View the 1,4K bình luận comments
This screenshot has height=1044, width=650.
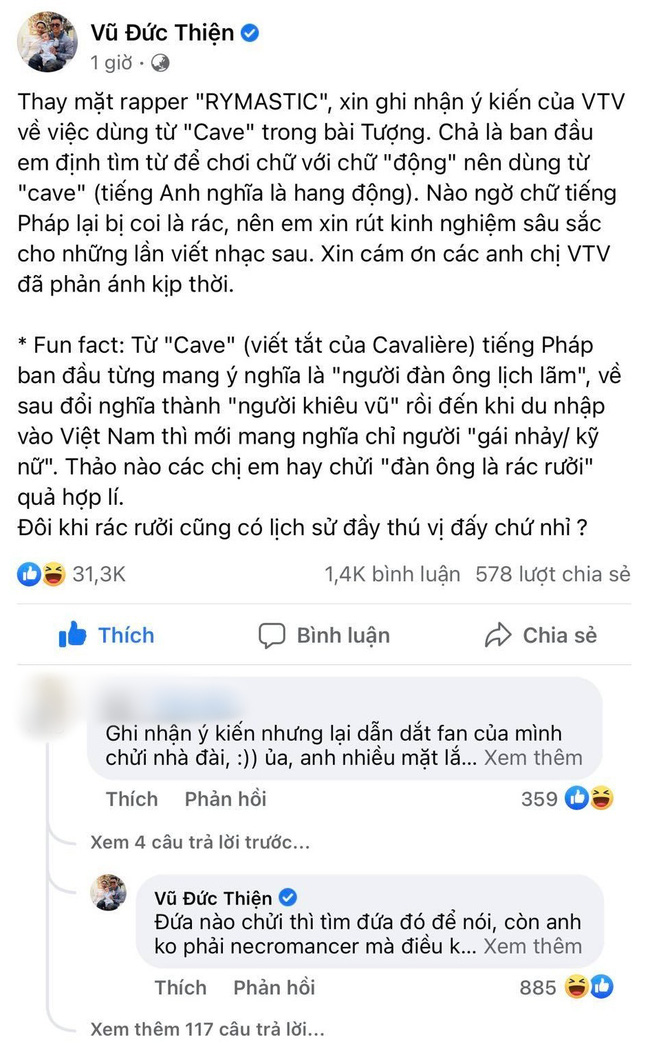click(392, 574)
